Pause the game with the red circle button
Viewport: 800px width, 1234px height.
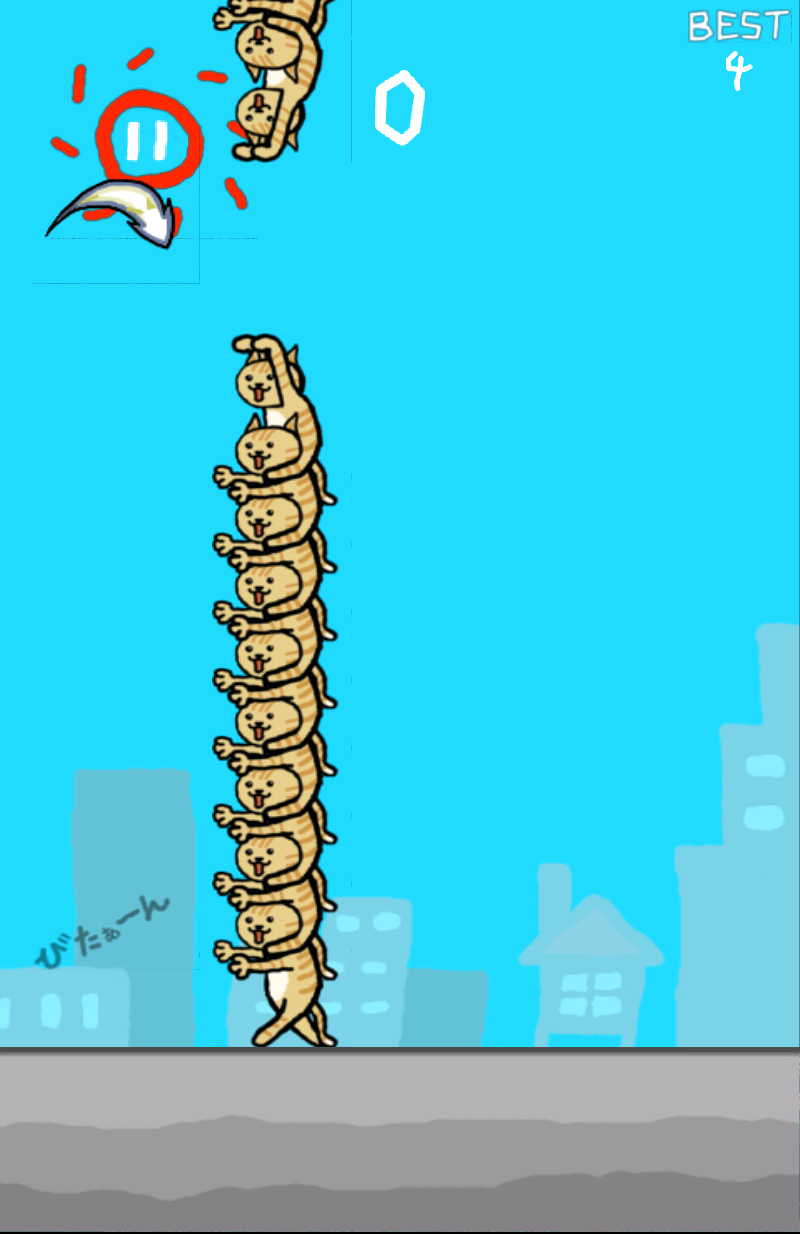tap(148, 143)
